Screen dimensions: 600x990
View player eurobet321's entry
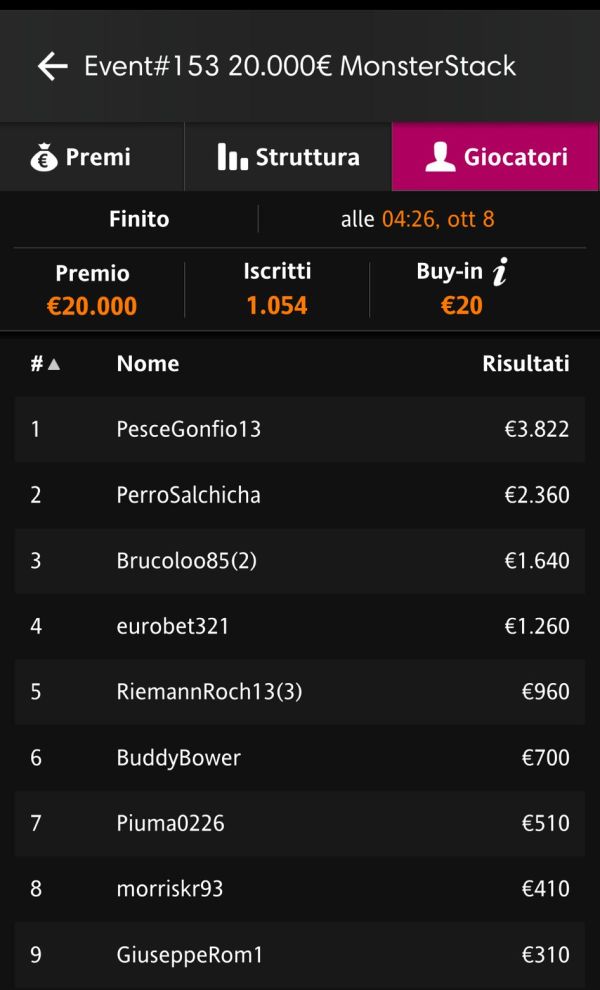[x=299, y=626]
